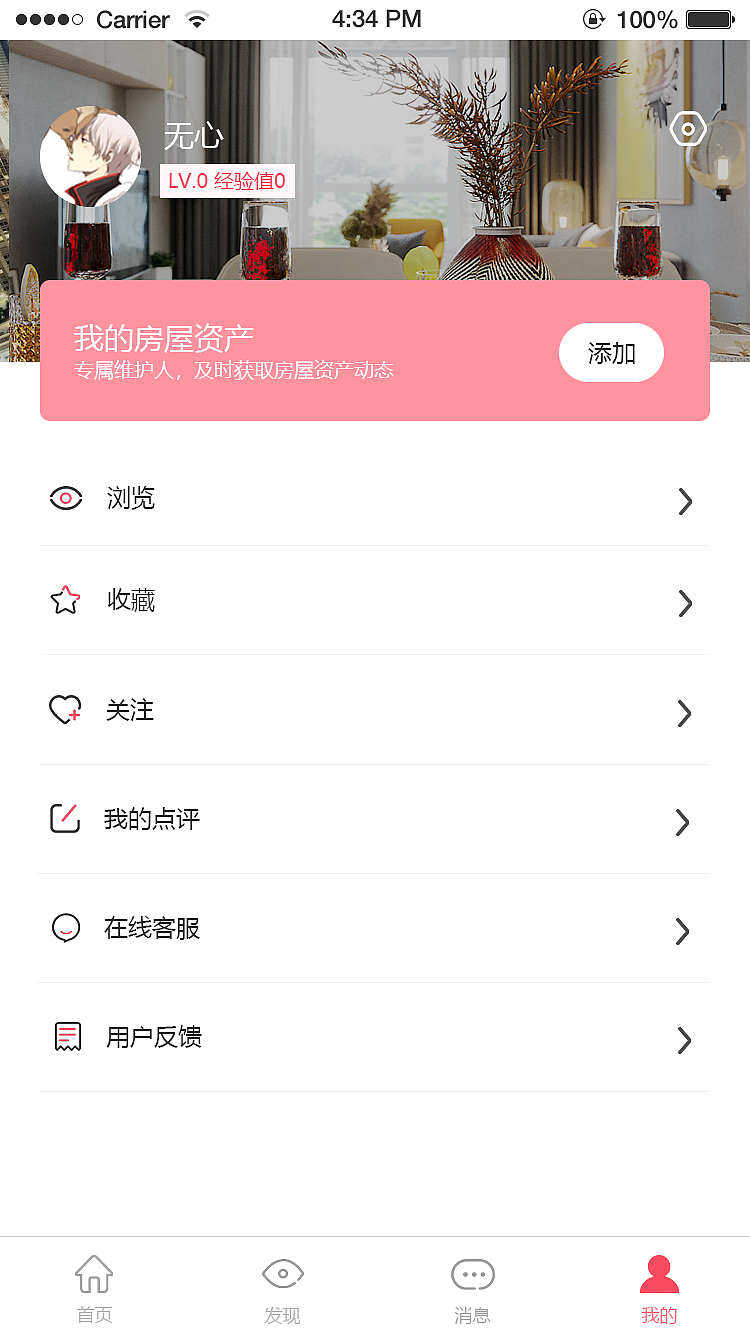Image resolution: width=750 pixels, height=1334 pixels.
Task: Open the camera icon in the top right
Action: (x=687, y=128)
